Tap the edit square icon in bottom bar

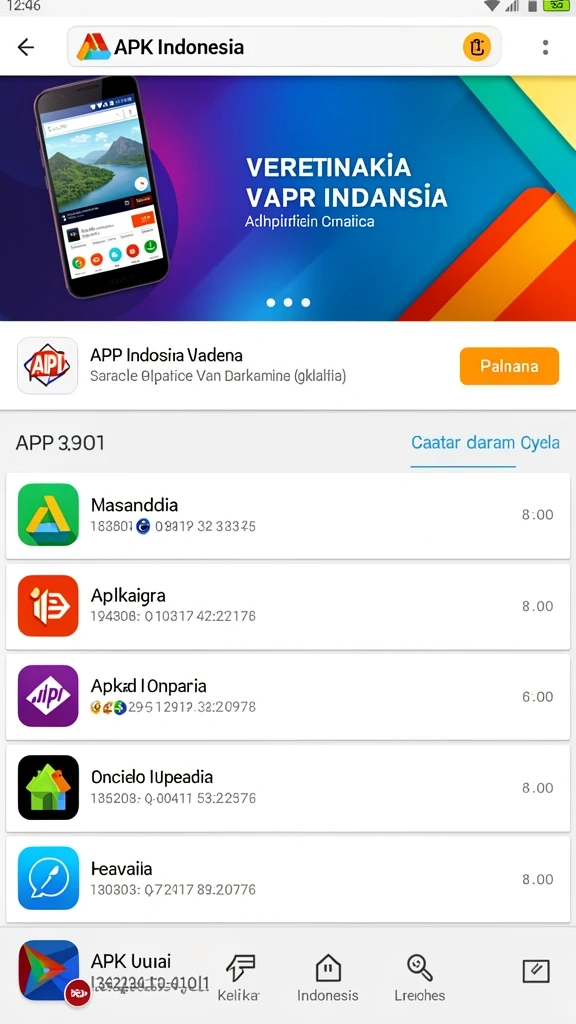(x=536, y=971)
